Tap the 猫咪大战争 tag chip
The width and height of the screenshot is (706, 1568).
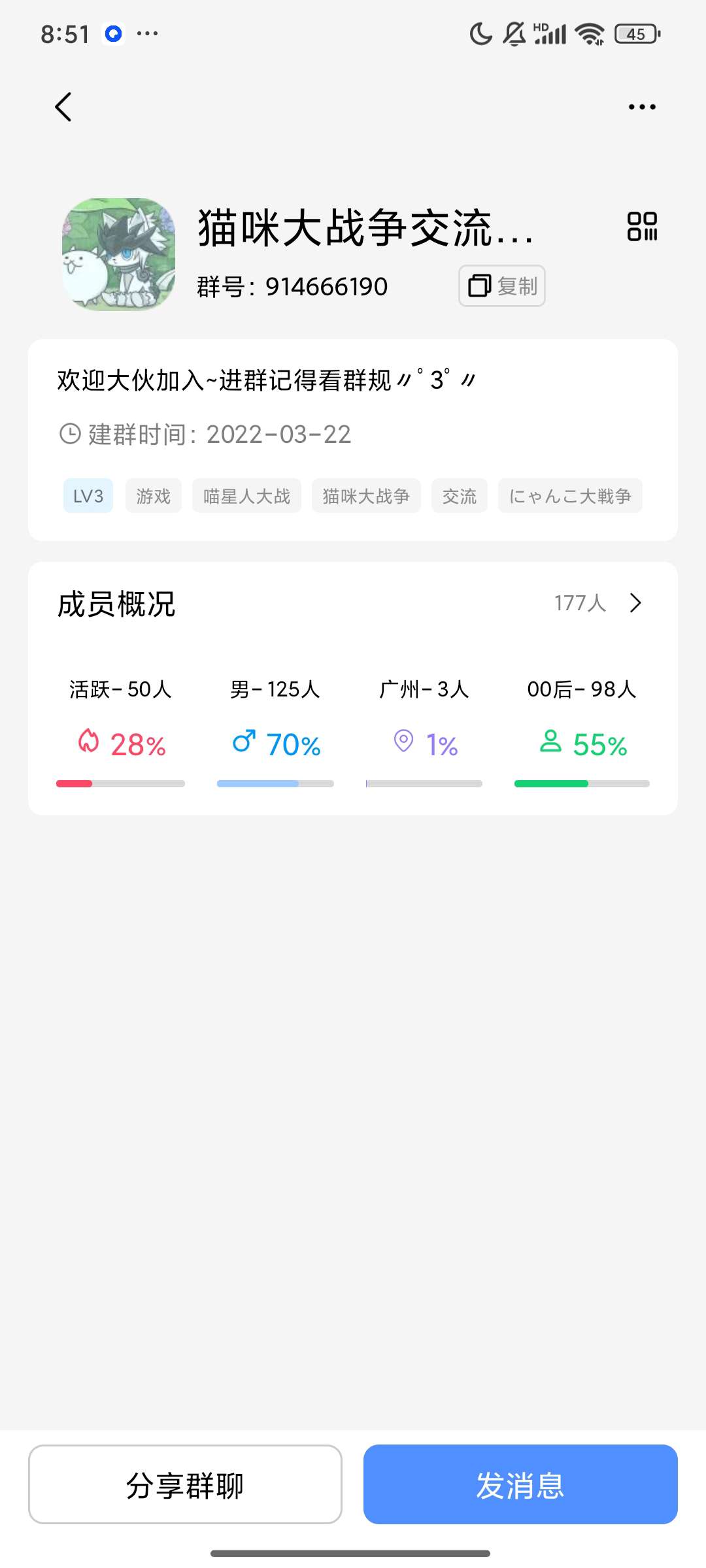click(x=366, y=496)
